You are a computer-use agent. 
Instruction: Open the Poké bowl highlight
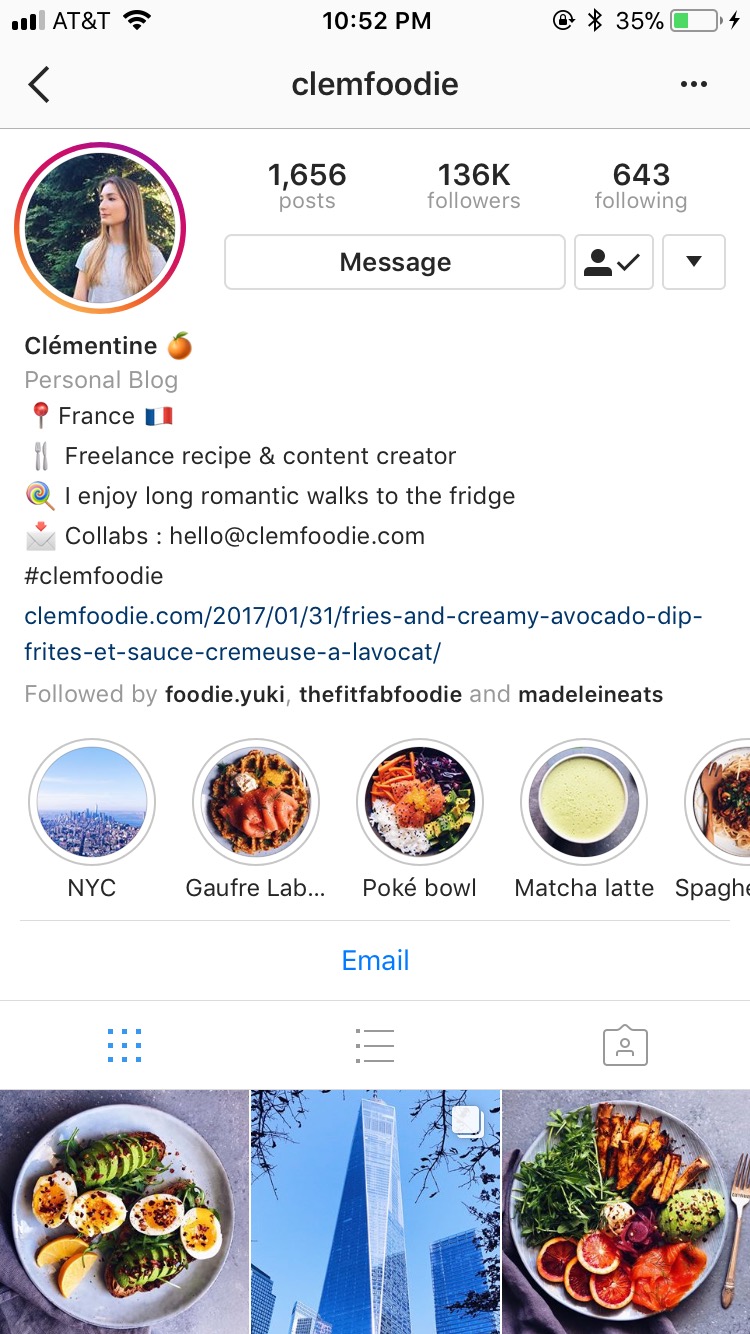(420, 802)
